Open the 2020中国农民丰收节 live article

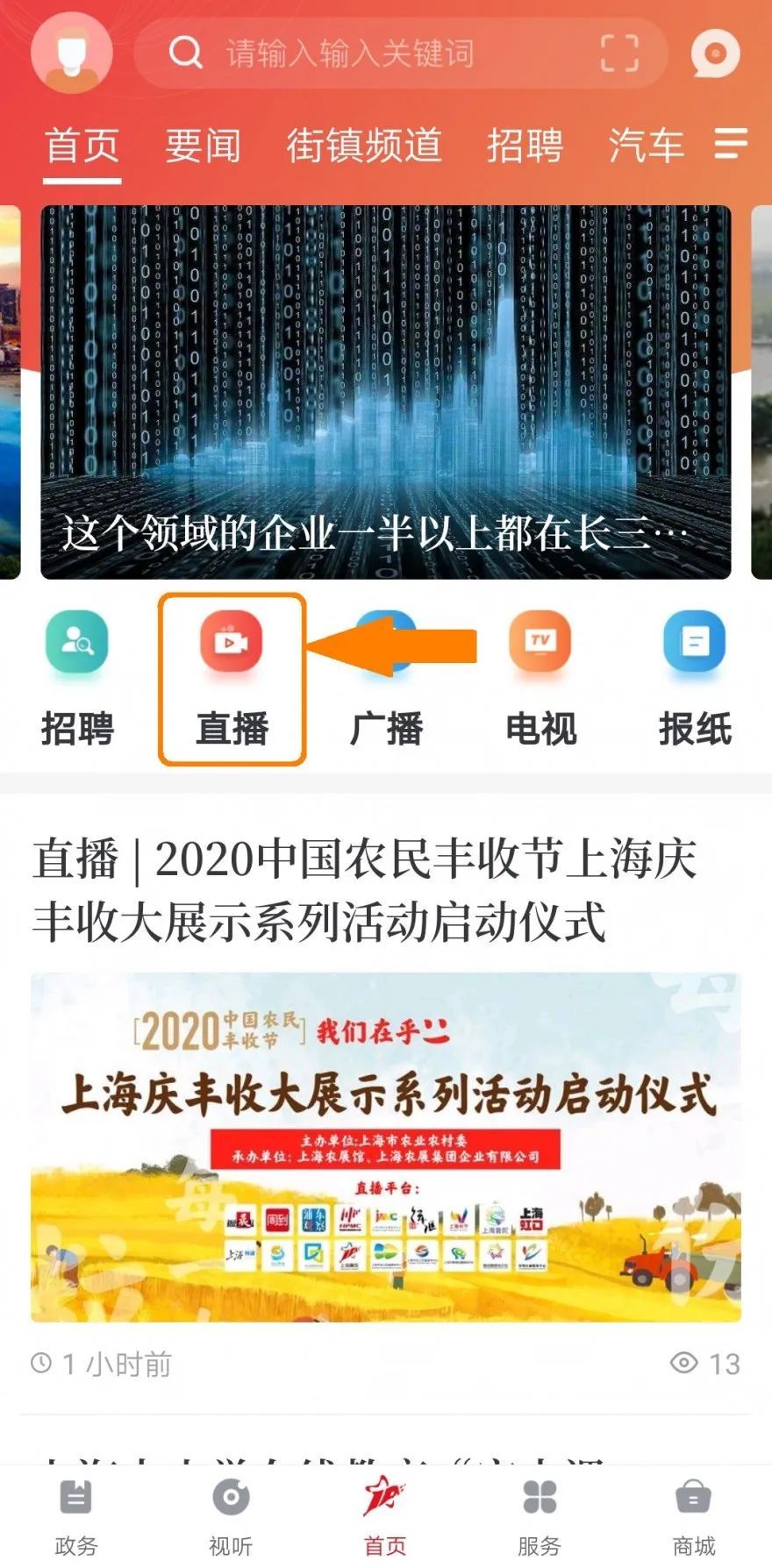(365, 890)
